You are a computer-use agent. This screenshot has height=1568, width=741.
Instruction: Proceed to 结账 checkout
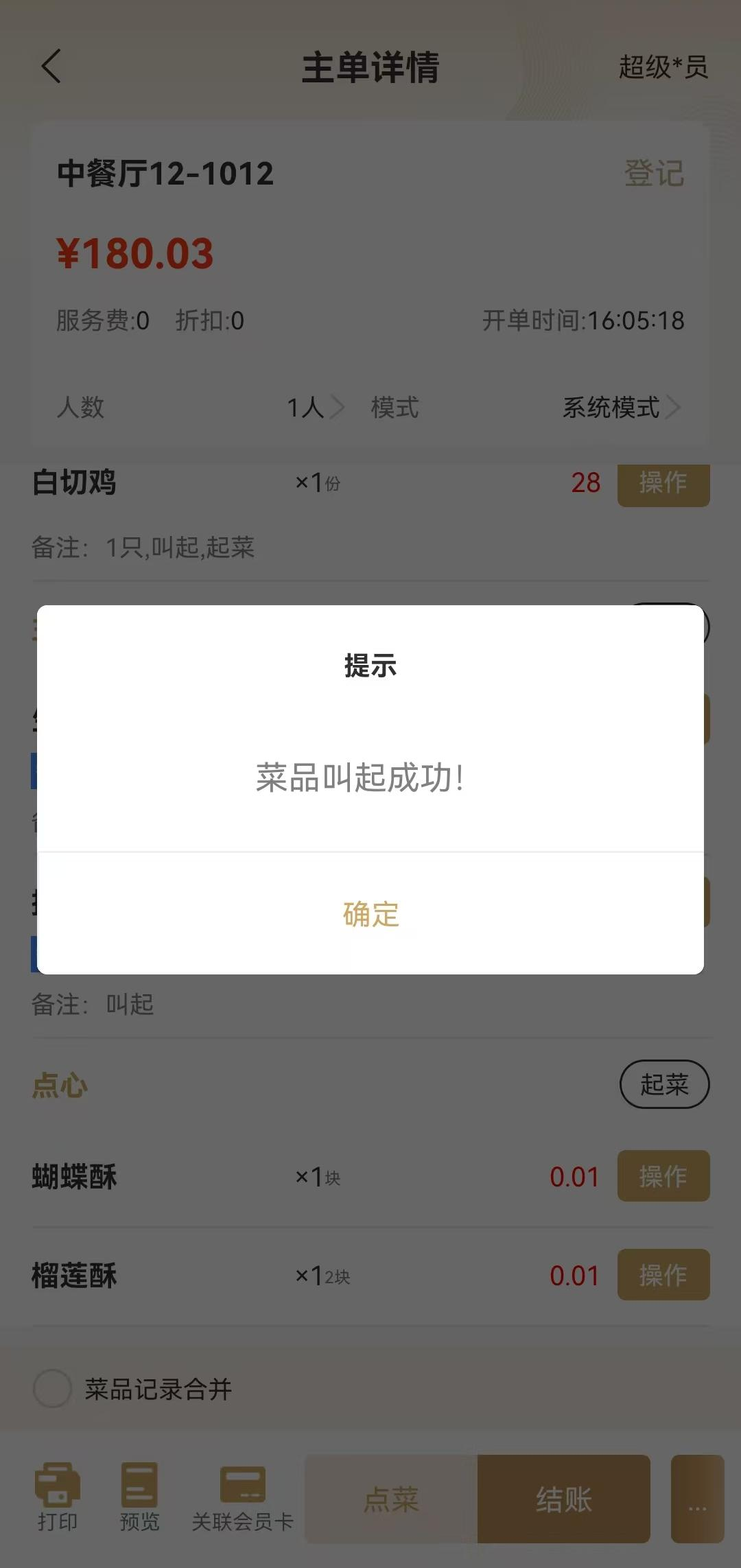point(563,1499)
